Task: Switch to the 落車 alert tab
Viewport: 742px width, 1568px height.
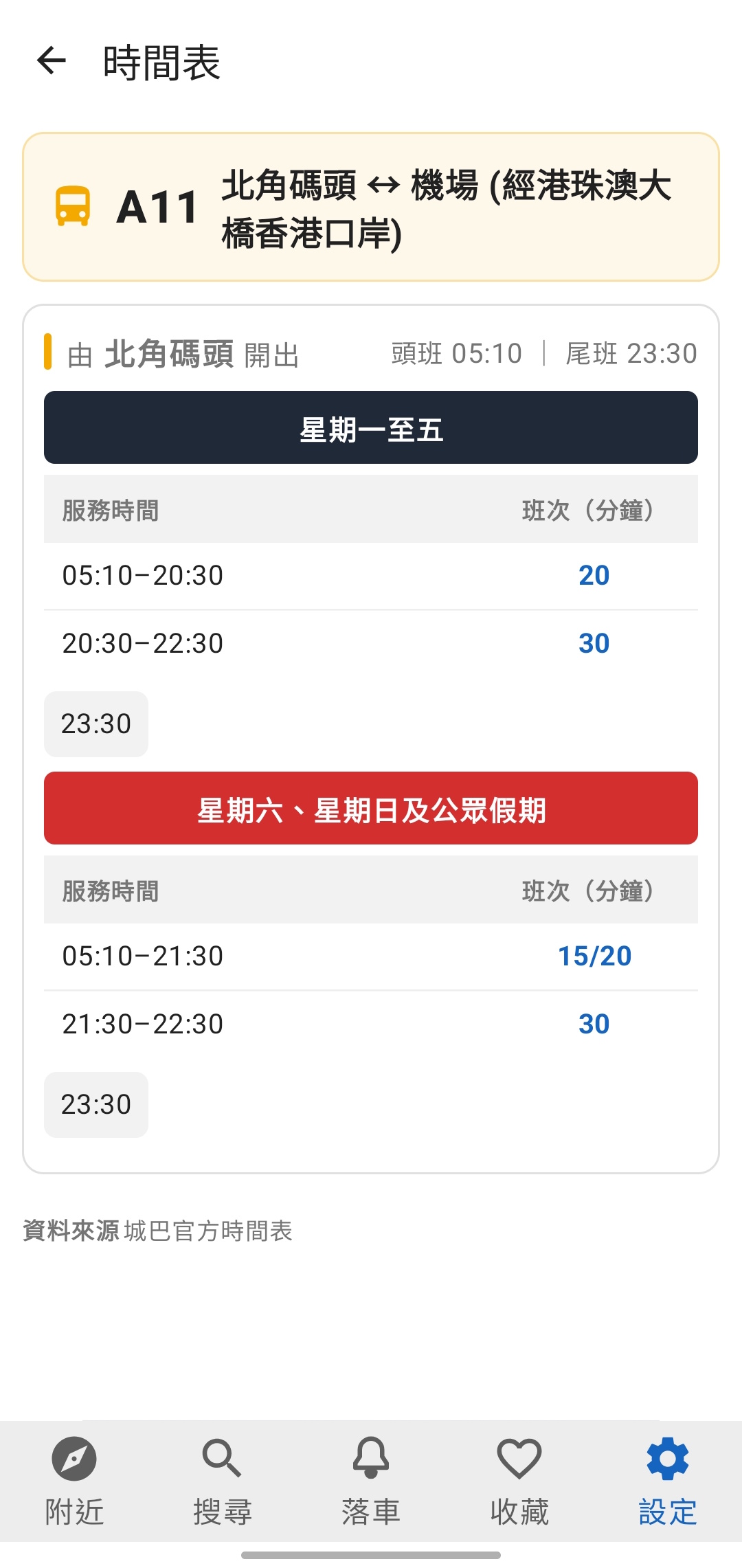Action: pos(371,1481)
